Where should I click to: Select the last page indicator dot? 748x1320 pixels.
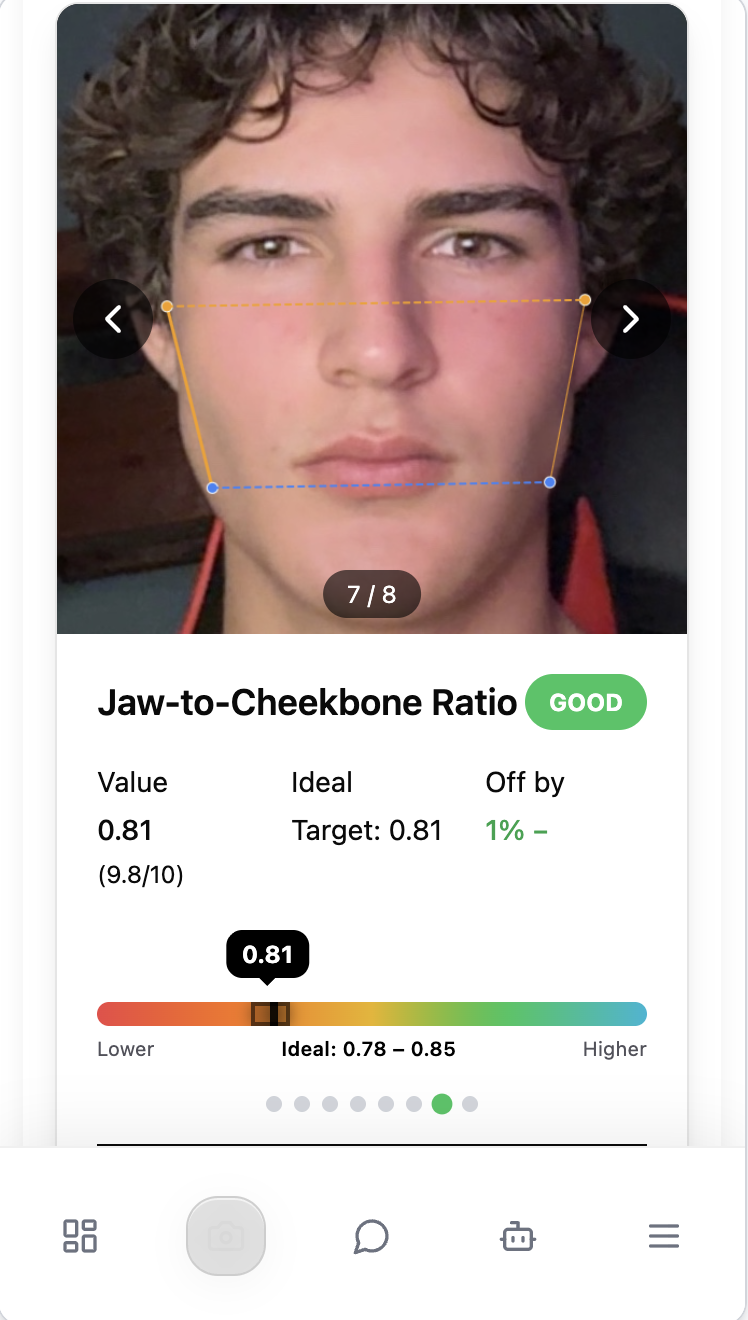[470, 1104]
